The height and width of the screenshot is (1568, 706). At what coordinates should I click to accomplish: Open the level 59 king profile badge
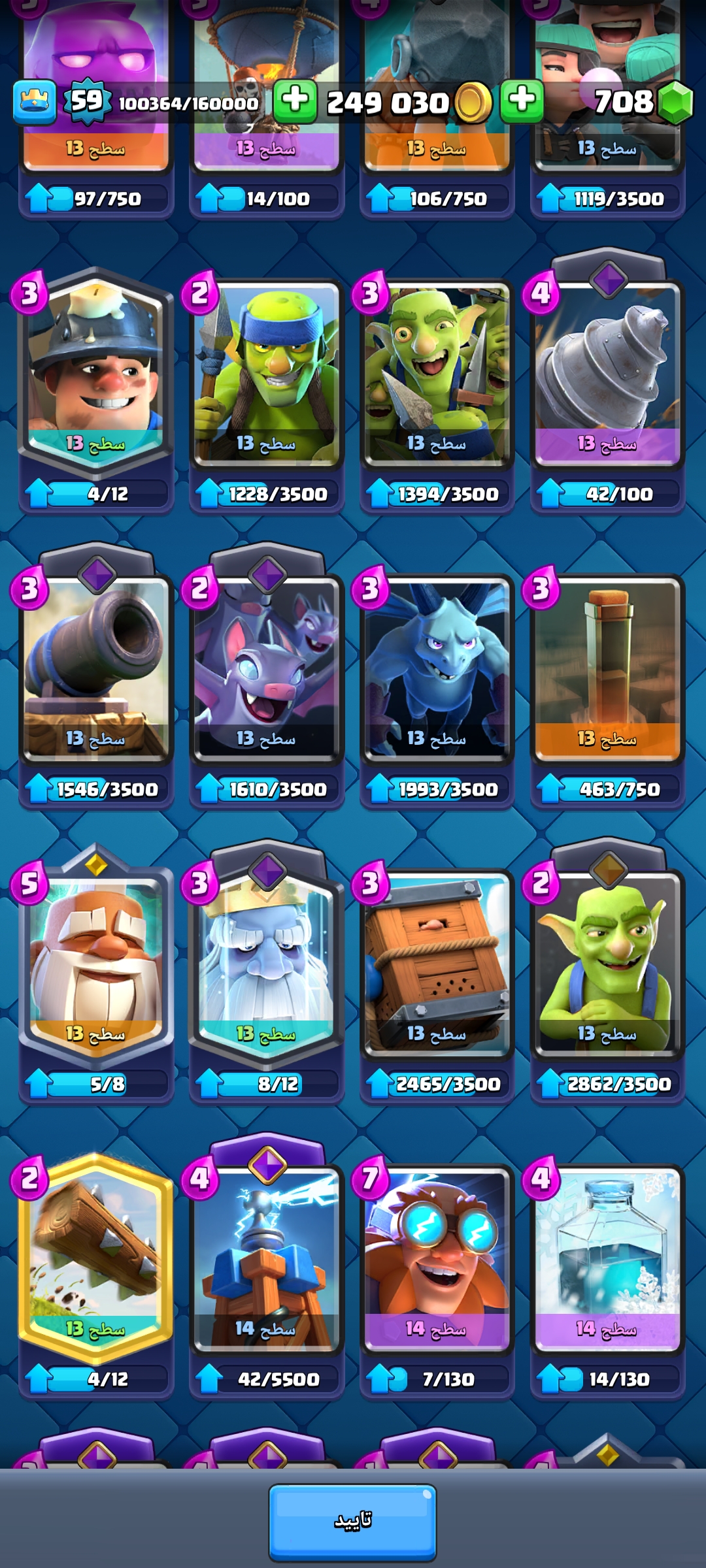[x=87, y=101]
